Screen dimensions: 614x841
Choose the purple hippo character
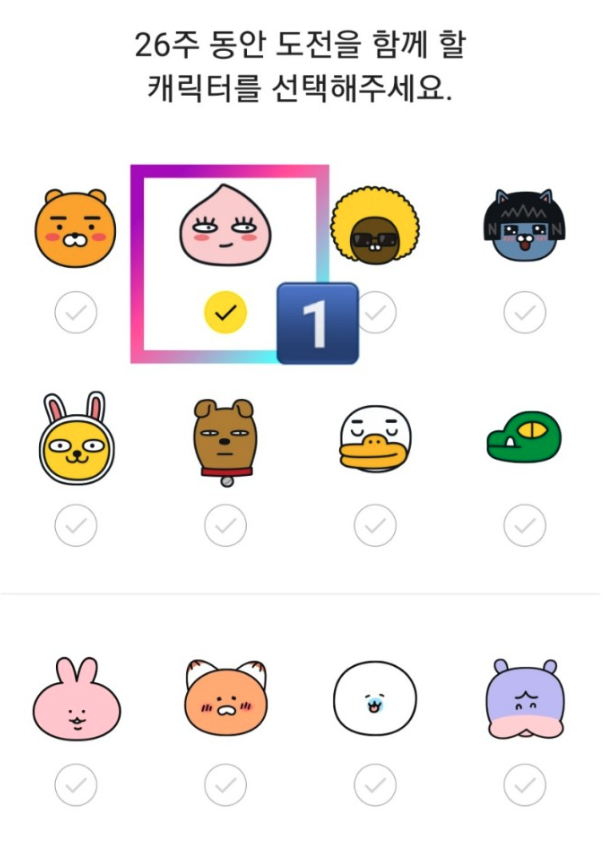[x=524, y=697]
